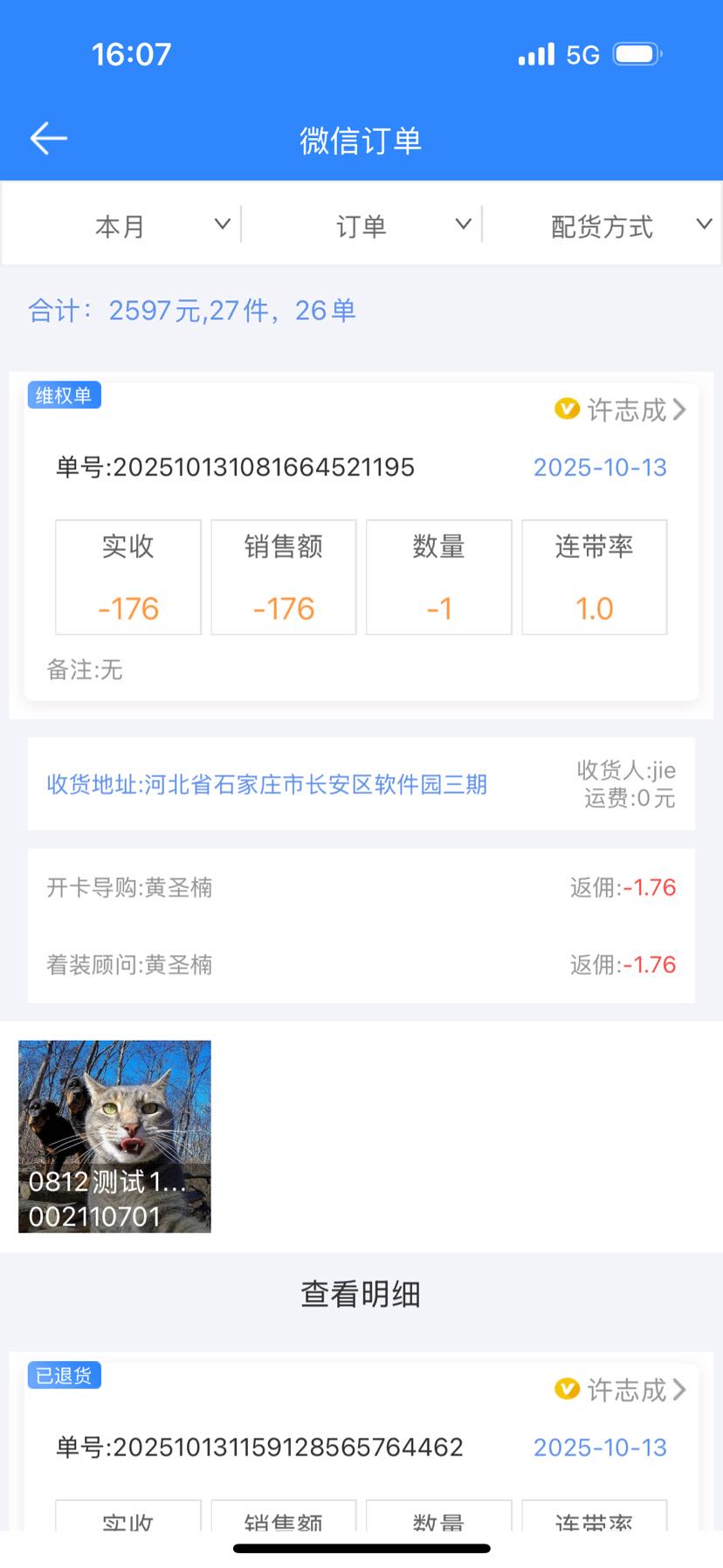Image resolution: width=723 pixels, height=1568 pixels.
Task: Open product tile 002110701
Action: coord(114,1136)
